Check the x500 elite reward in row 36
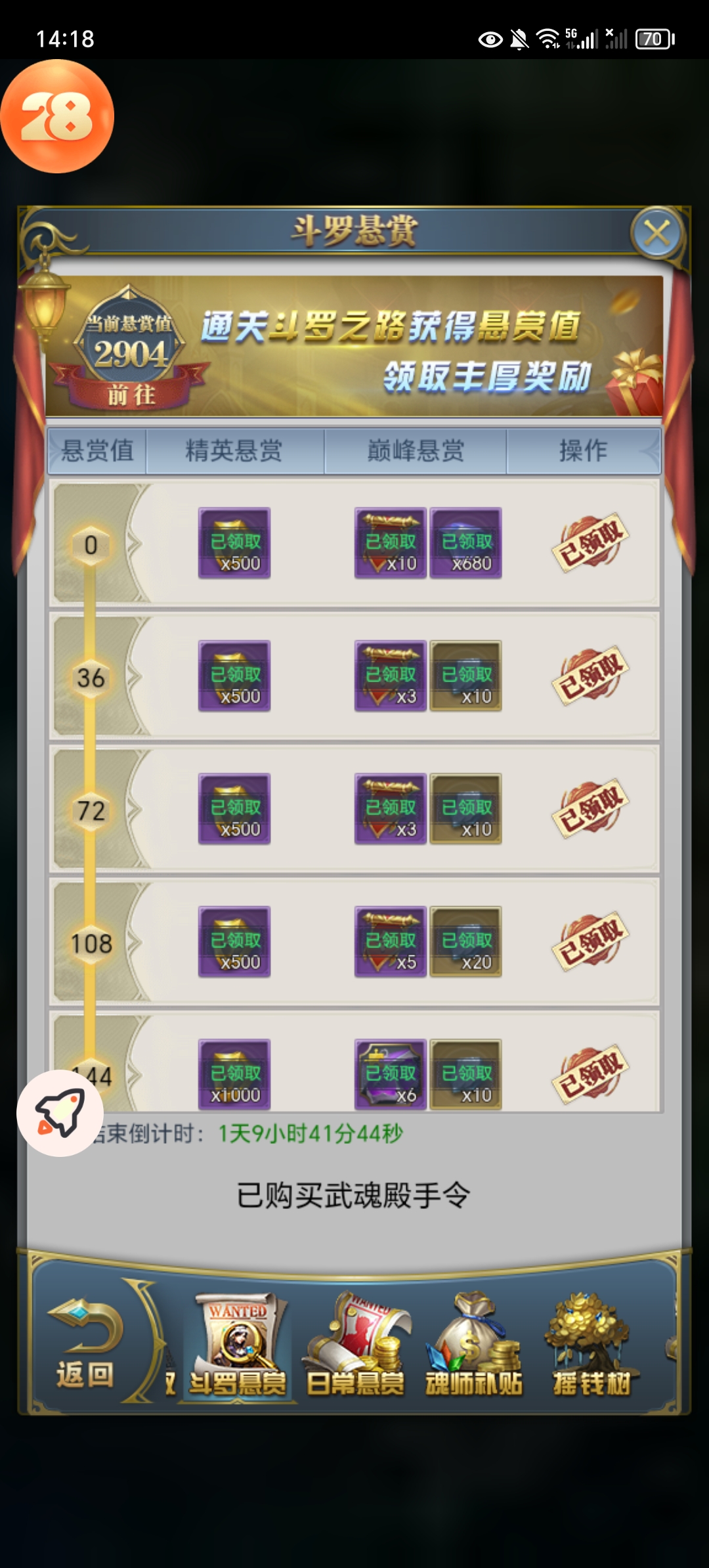 tap(234, 676)
